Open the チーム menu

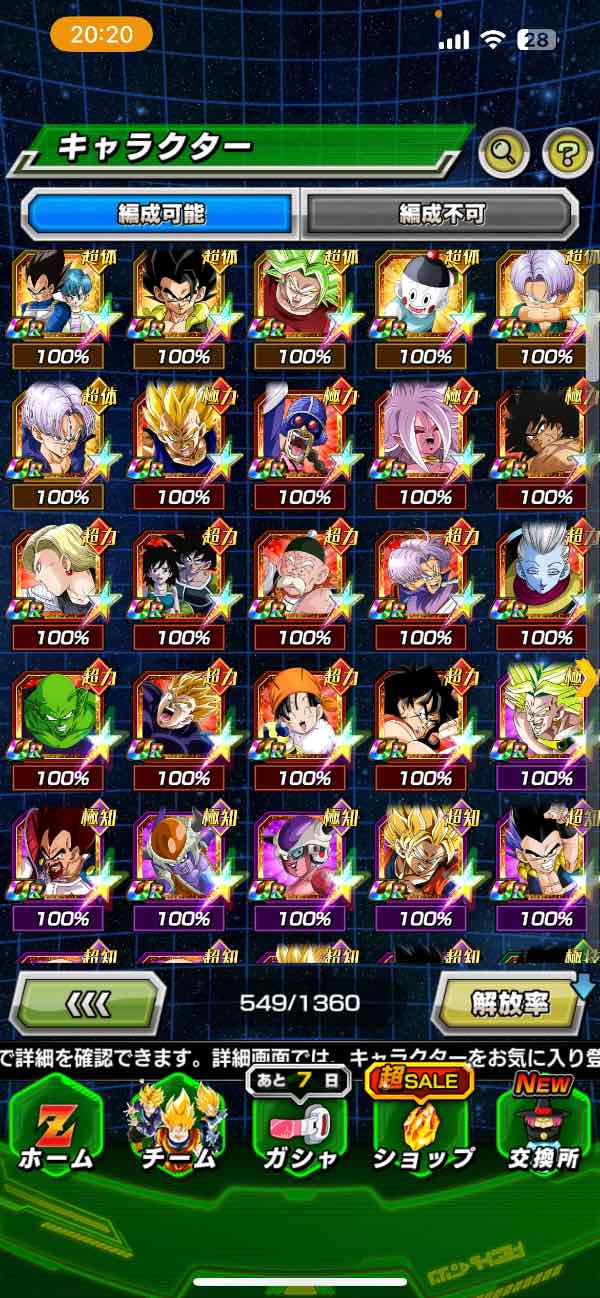tap(178, 1125)
